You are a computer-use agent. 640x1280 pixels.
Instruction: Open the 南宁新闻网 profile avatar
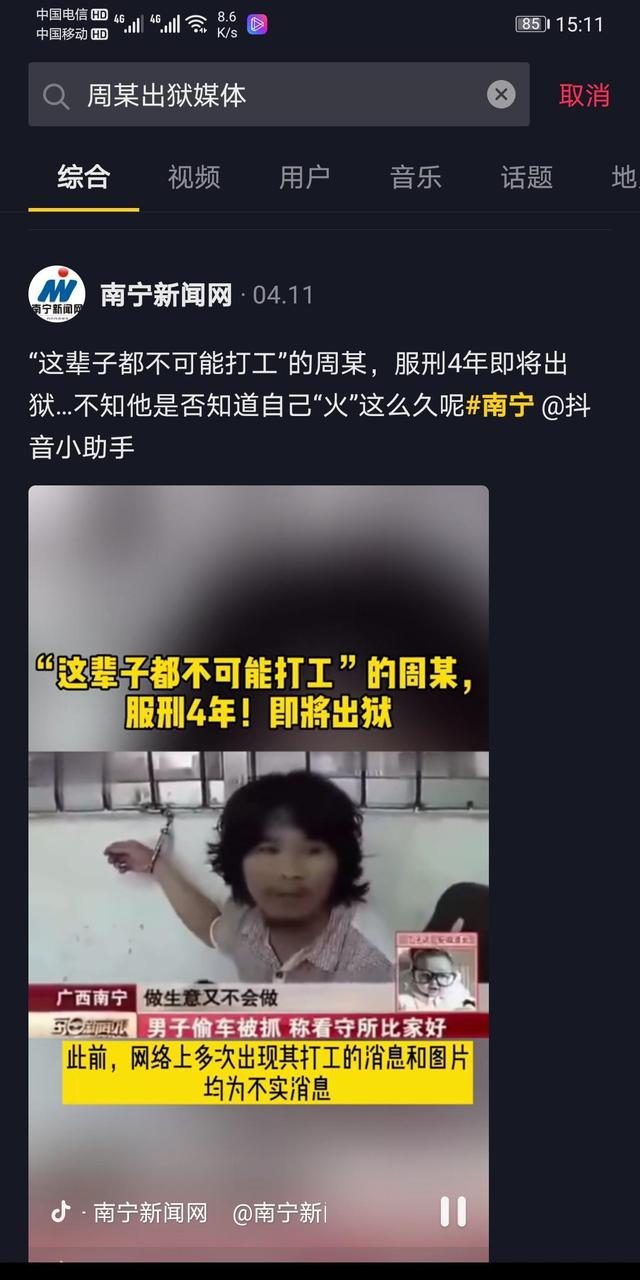tap(57, 294)
